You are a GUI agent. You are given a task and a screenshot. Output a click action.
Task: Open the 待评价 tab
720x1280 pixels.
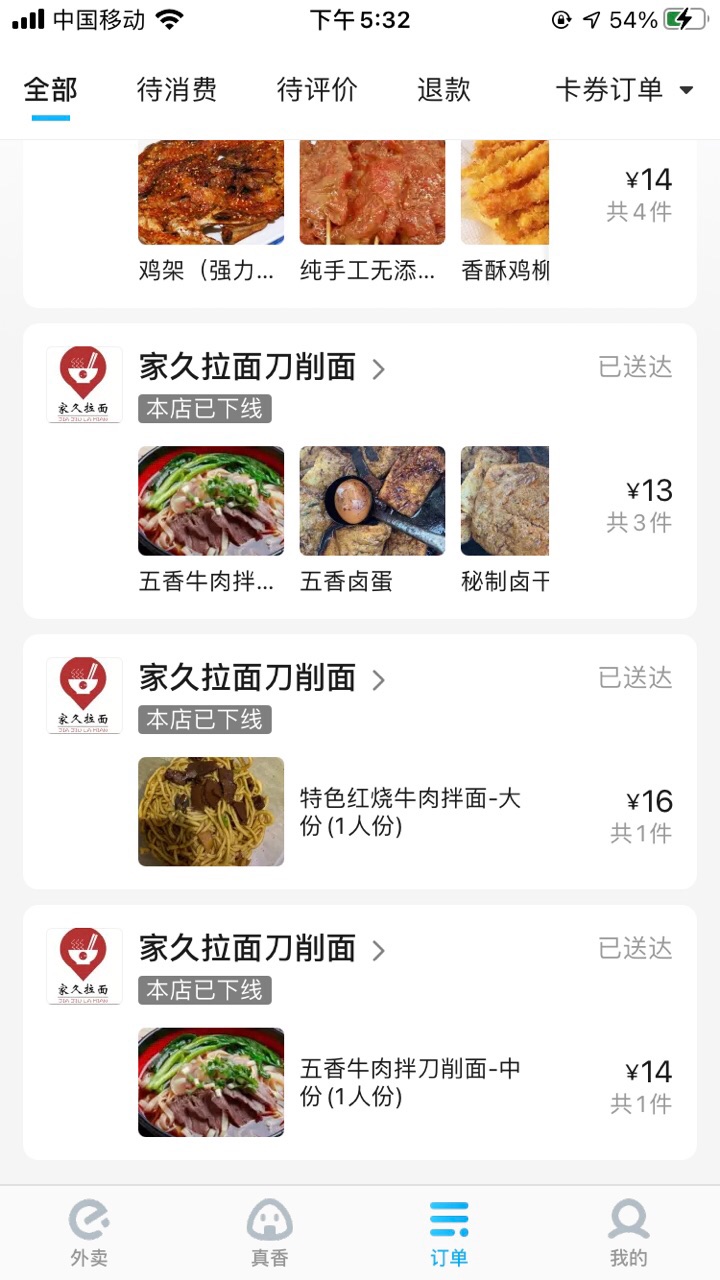tap(317, 90)
